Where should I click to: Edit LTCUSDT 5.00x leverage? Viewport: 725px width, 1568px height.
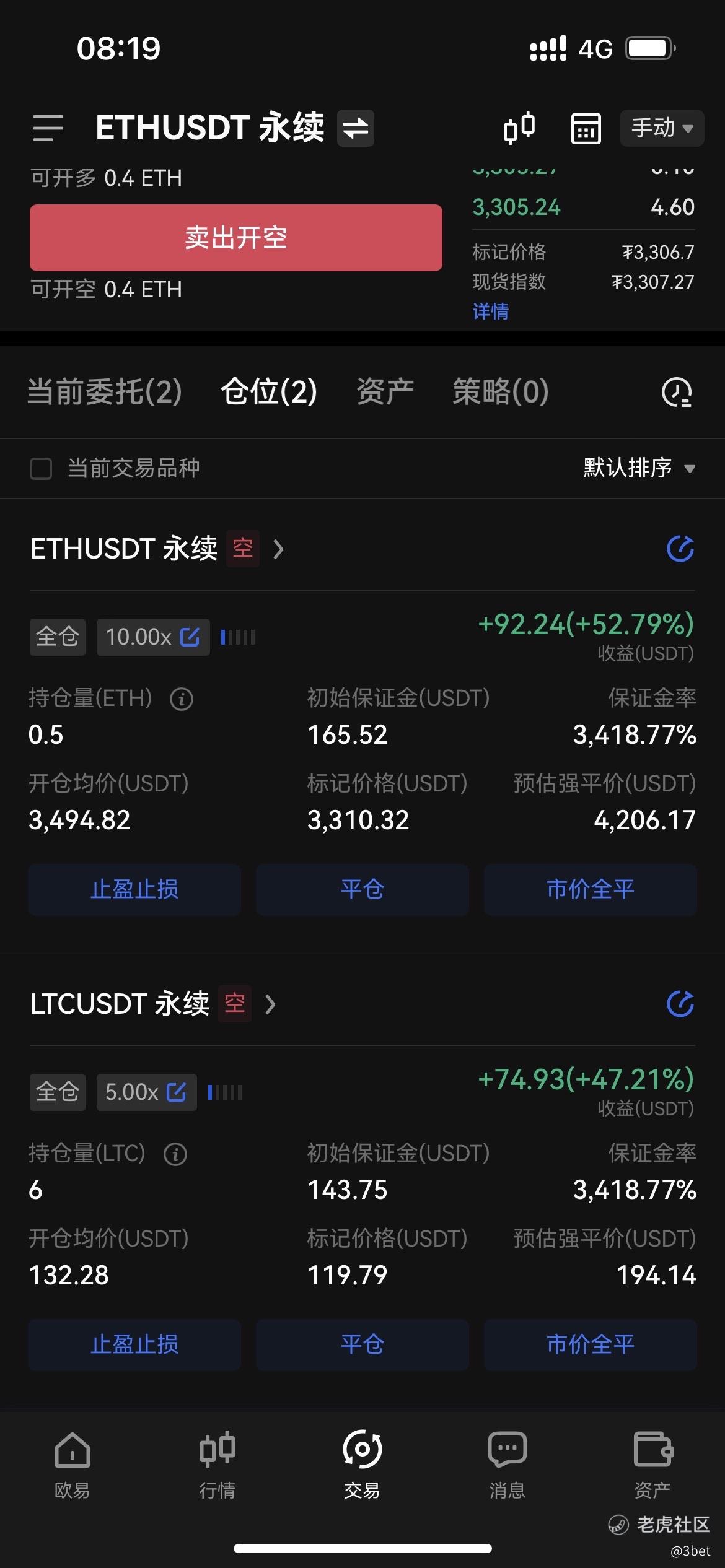coord(147,1092)
